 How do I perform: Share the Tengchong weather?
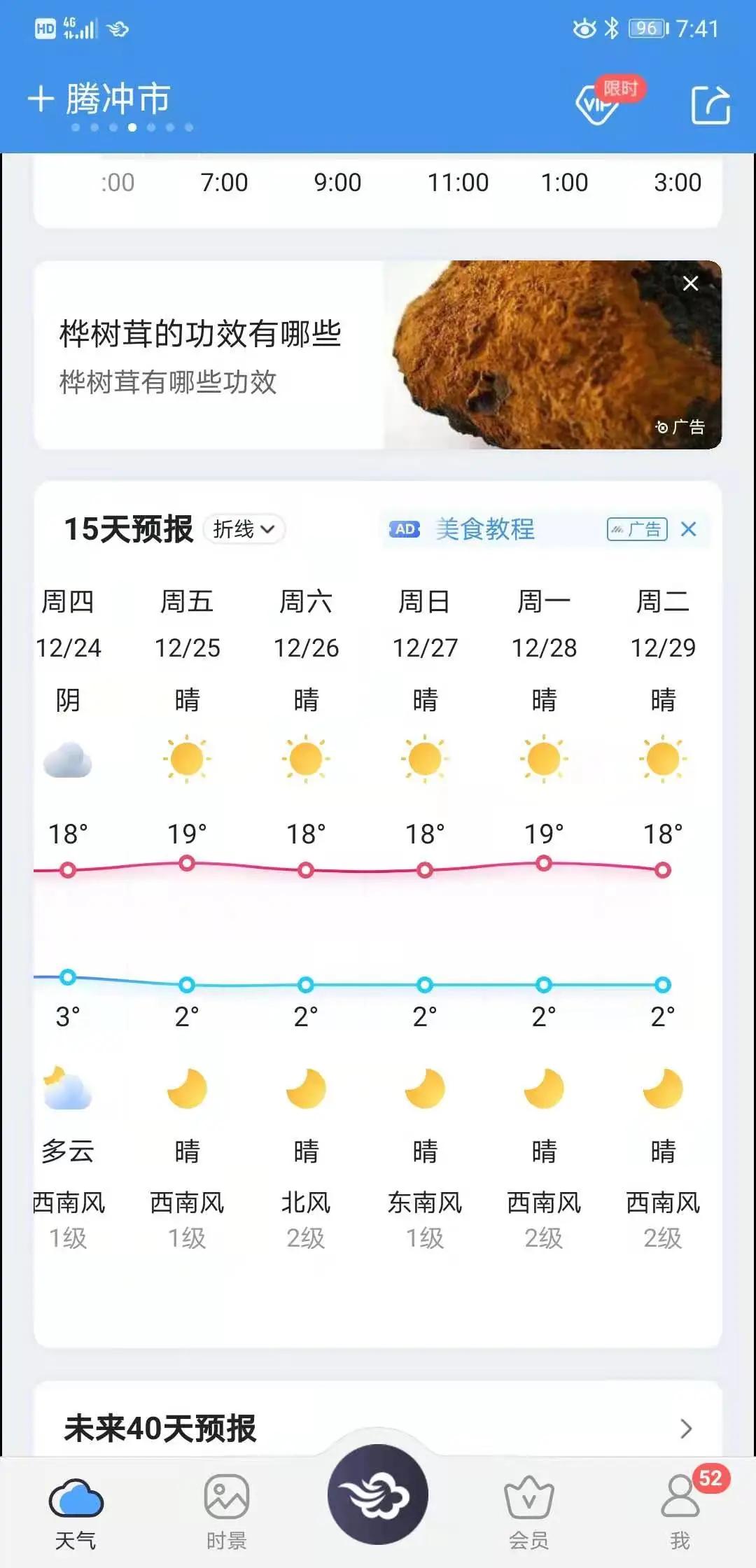click(710, 106)
